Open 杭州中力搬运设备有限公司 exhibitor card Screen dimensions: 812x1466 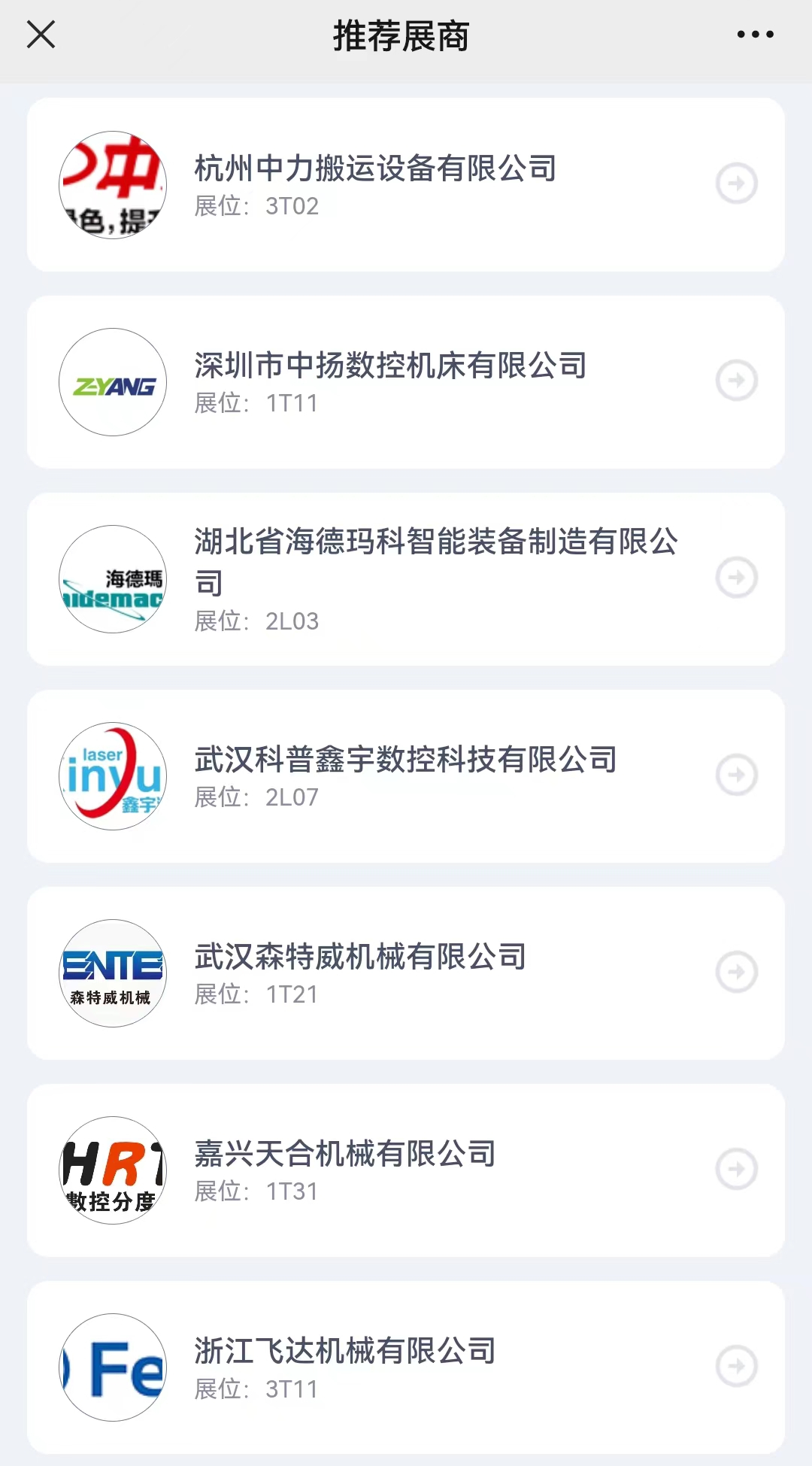406,184
